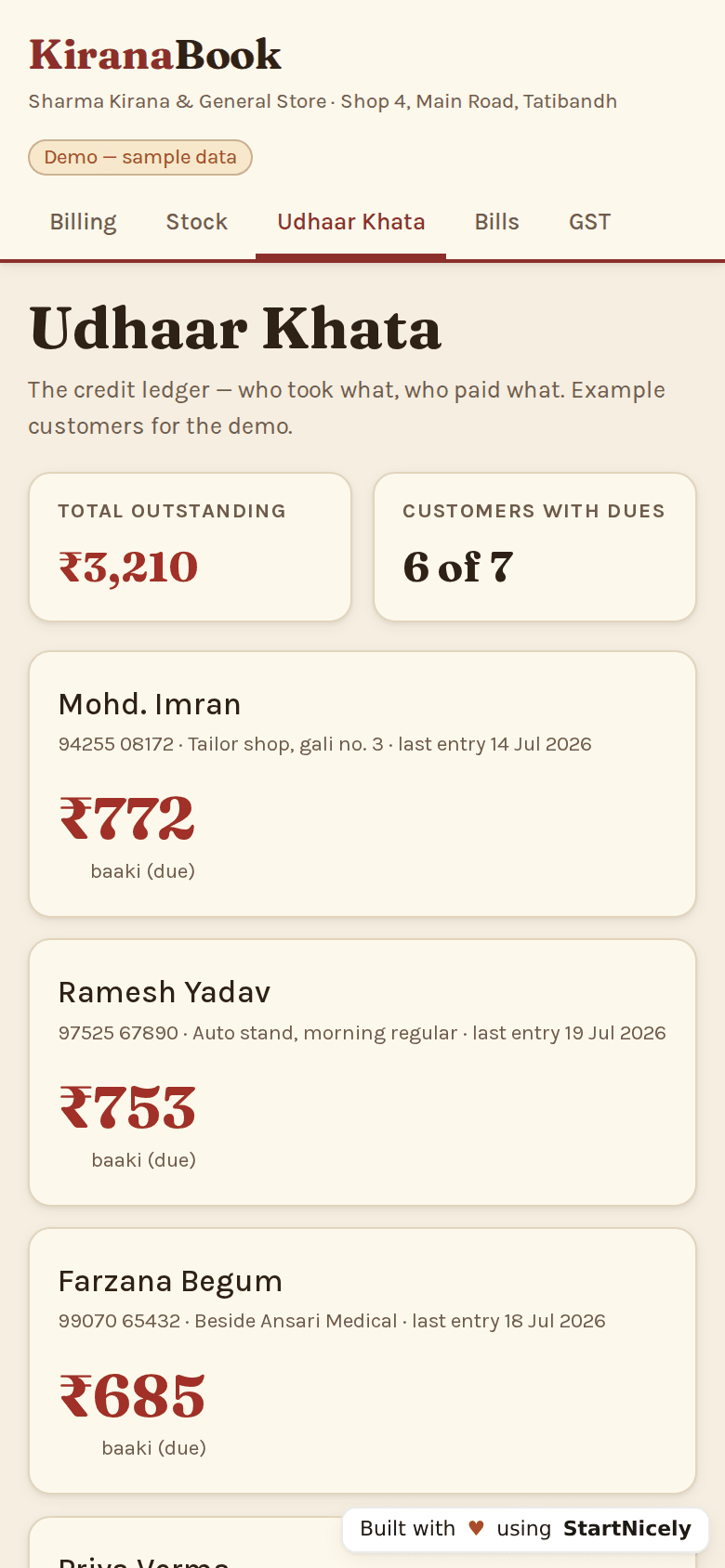Screen dimensions: 725x1568
Task: Switch to the Billing tab
Action: coord(83,222)
